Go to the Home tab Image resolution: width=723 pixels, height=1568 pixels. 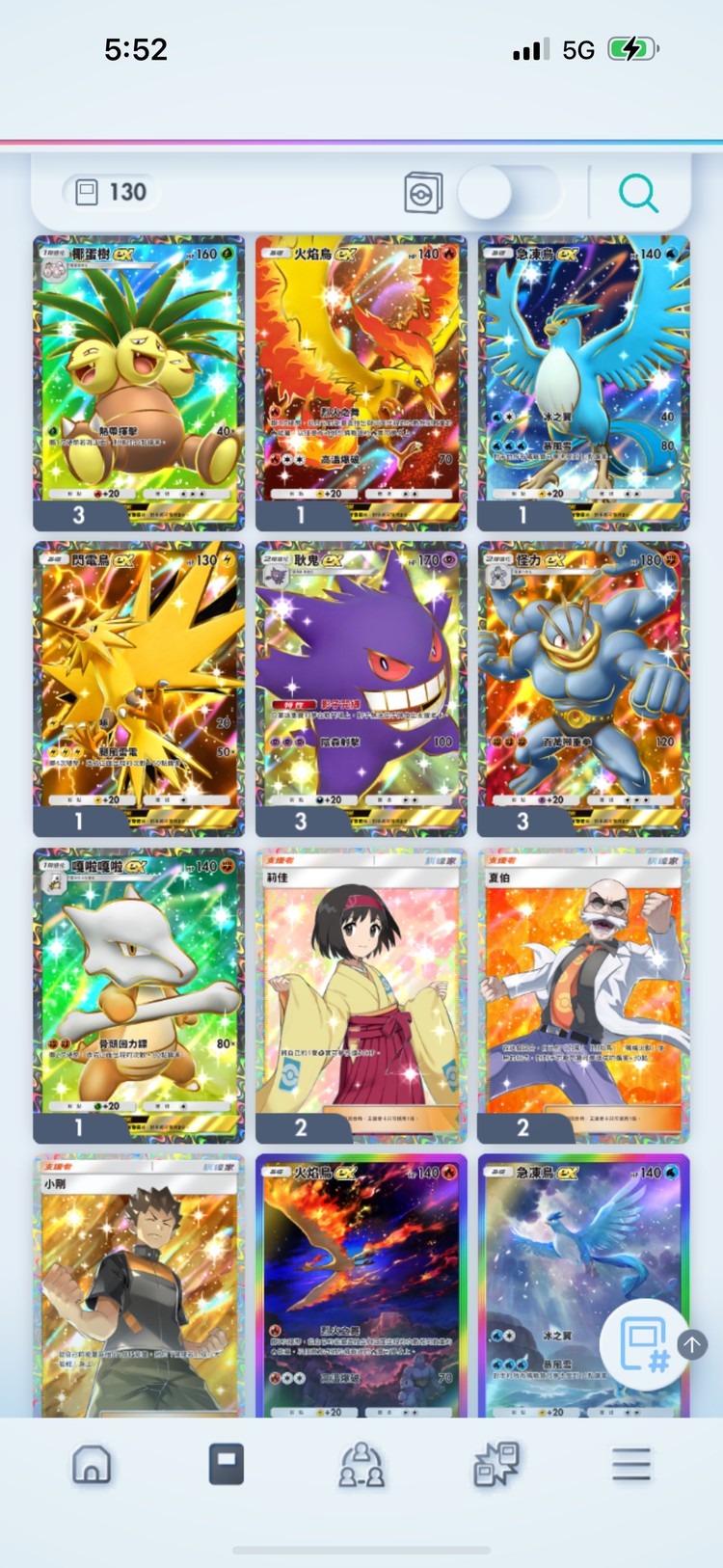(92, 1465)
